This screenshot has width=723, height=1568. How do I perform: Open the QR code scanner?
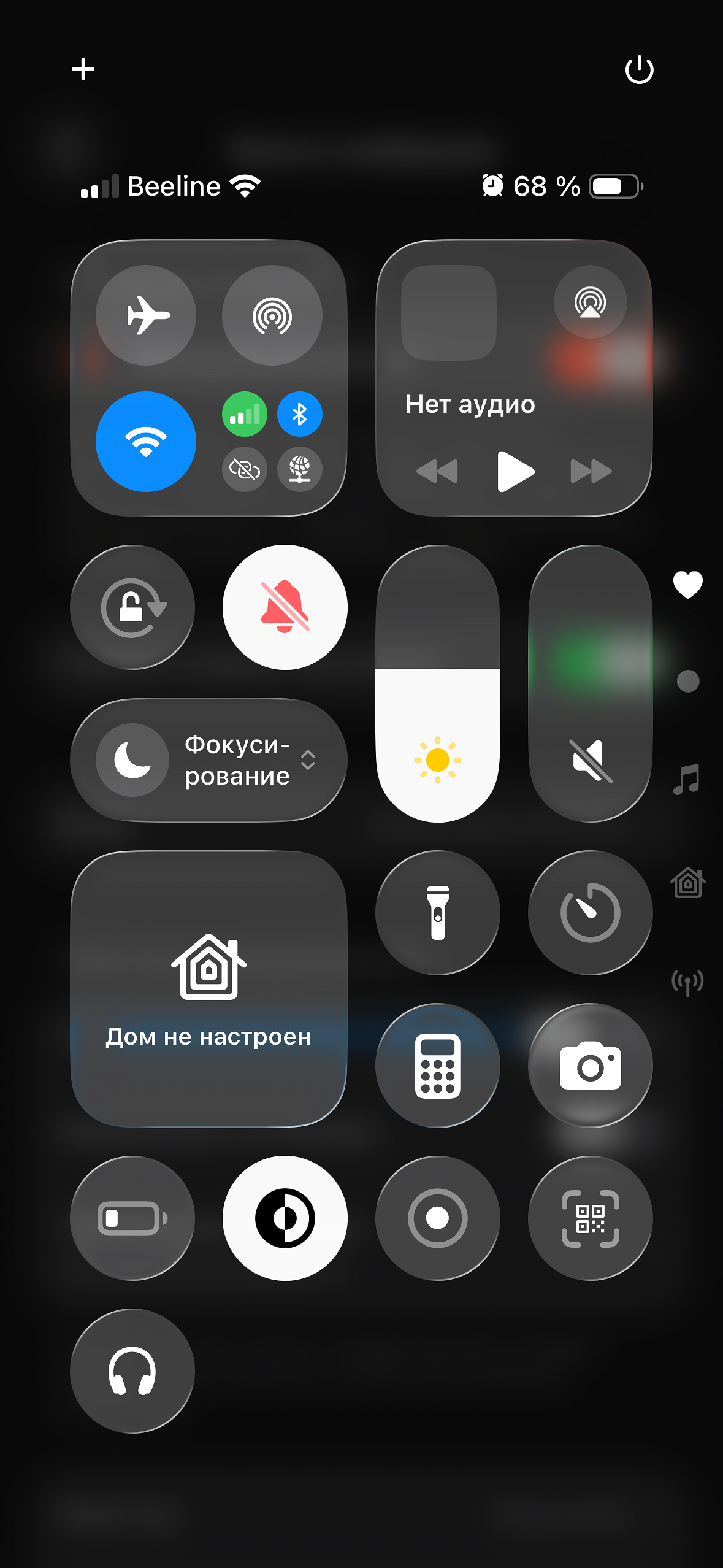tap(591, 1218)
